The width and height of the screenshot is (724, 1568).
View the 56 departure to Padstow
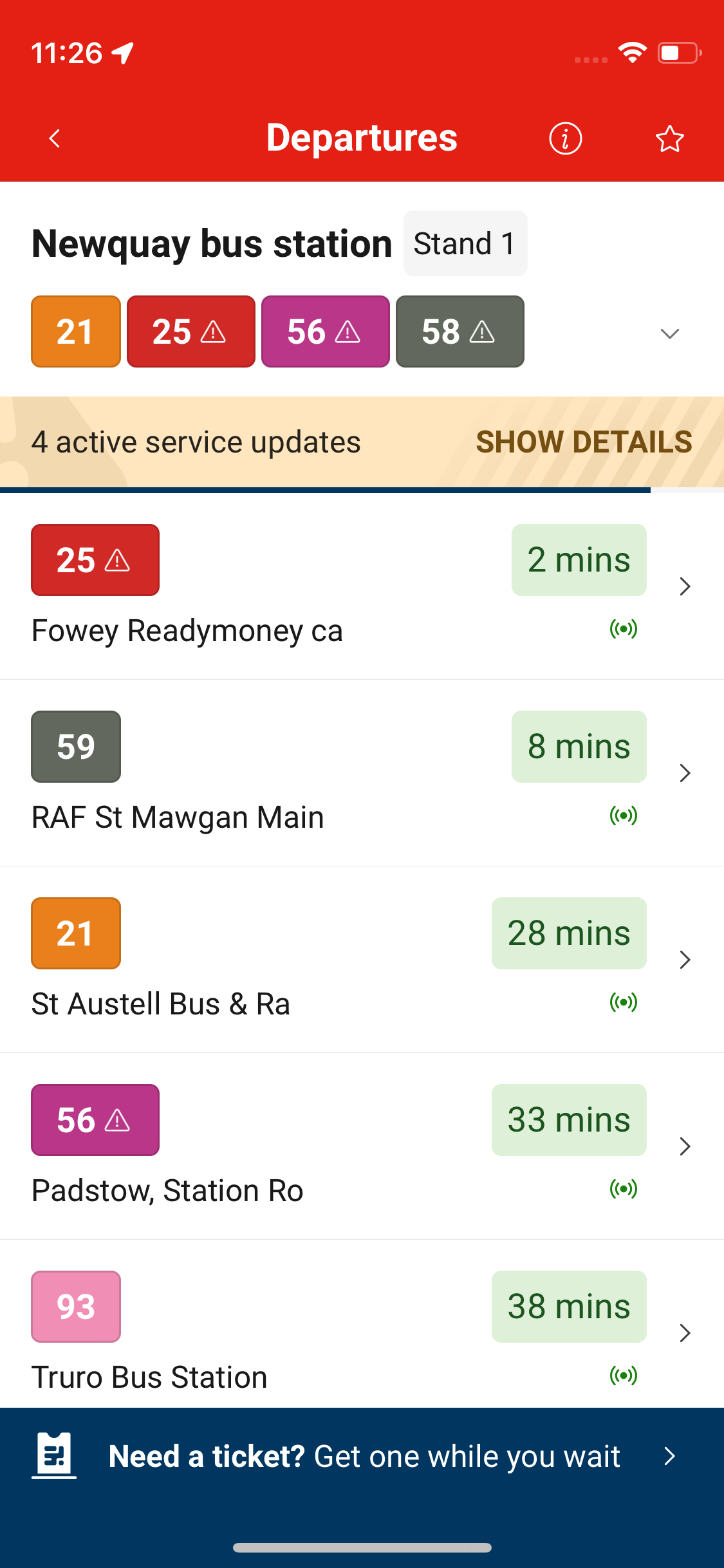[x=360, y=1147]
